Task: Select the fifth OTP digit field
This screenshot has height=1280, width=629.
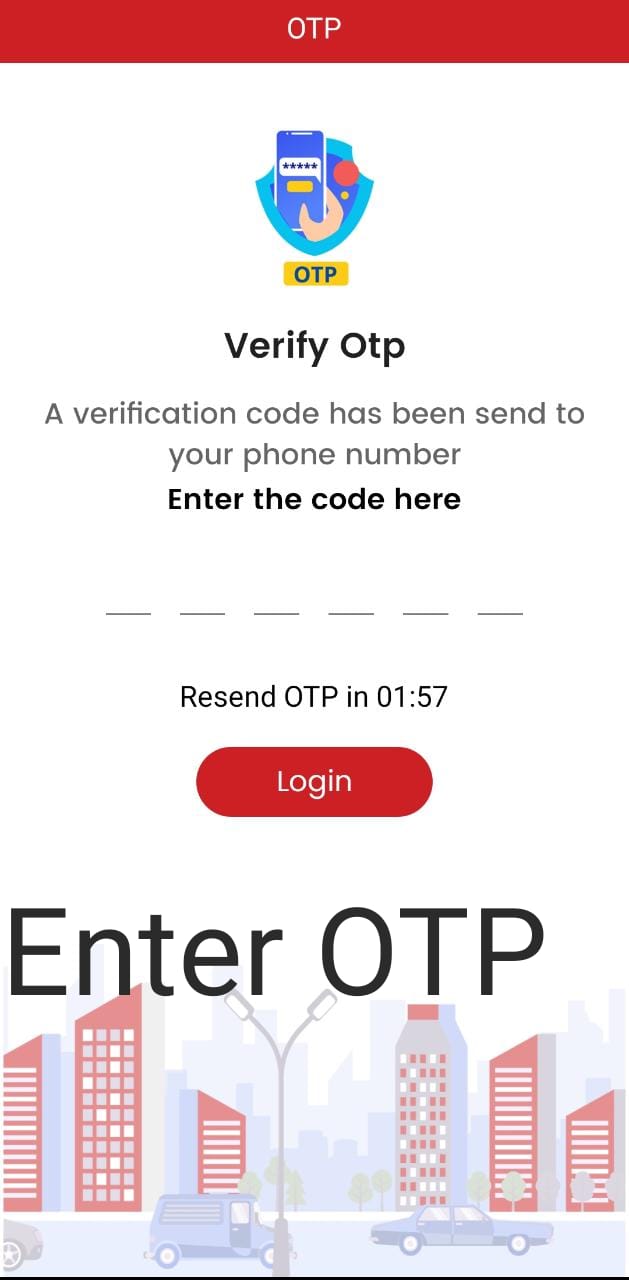Action: [x=426, y=594]
